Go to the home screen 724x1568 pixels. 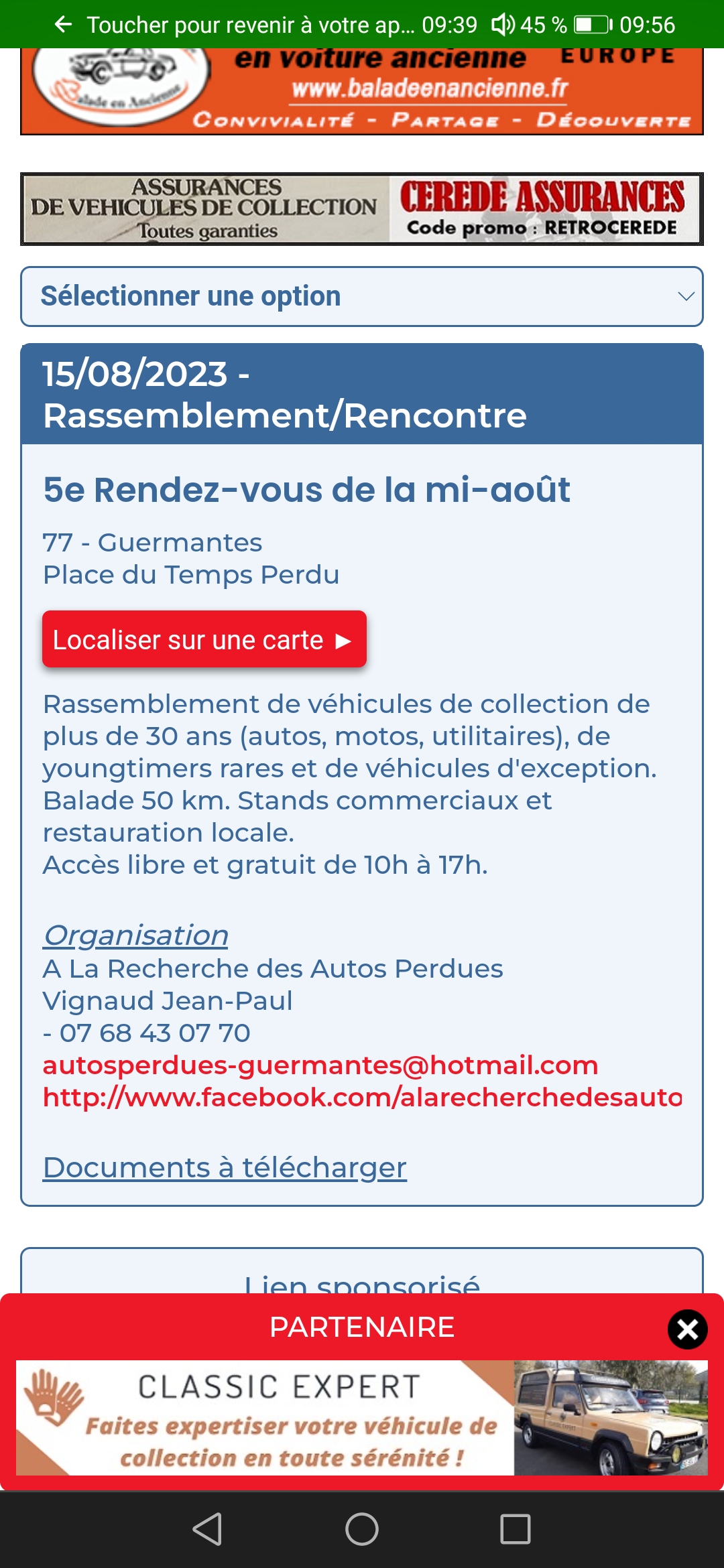tap(362, 1529)
